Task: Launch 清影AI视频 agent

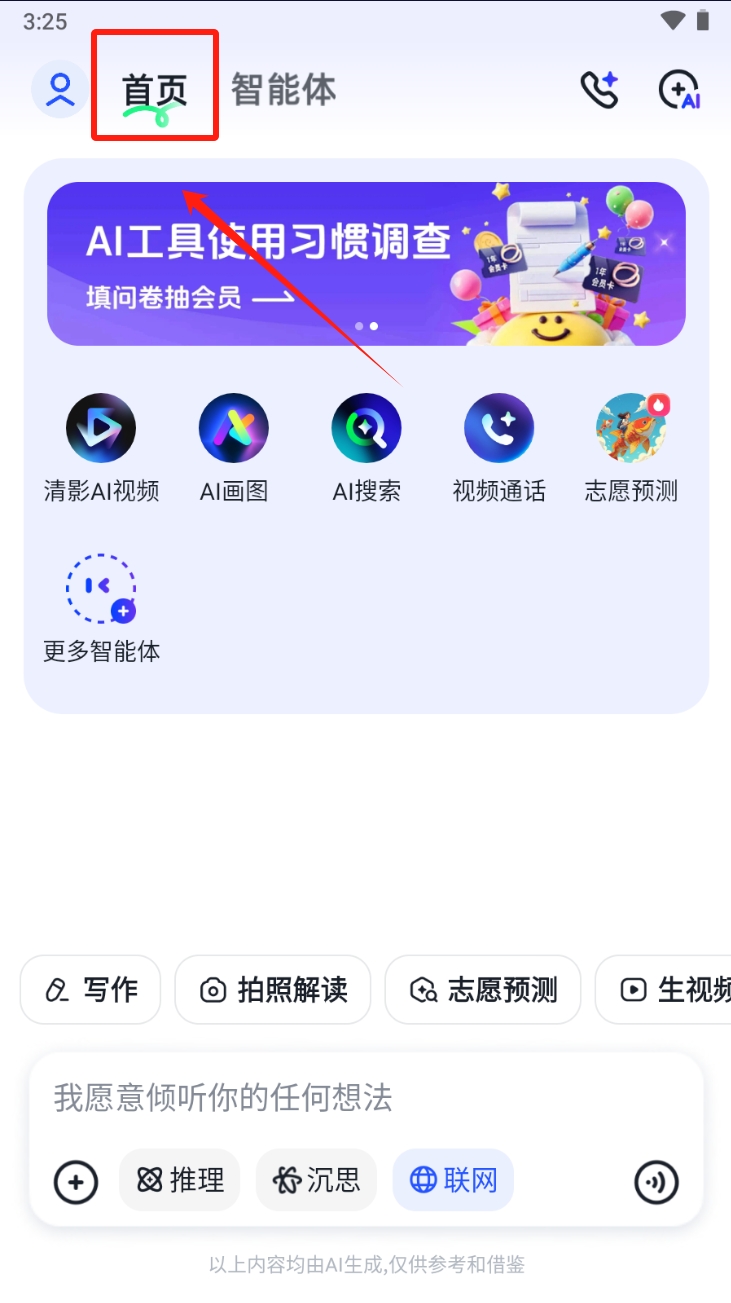Action: pos(101,429)
